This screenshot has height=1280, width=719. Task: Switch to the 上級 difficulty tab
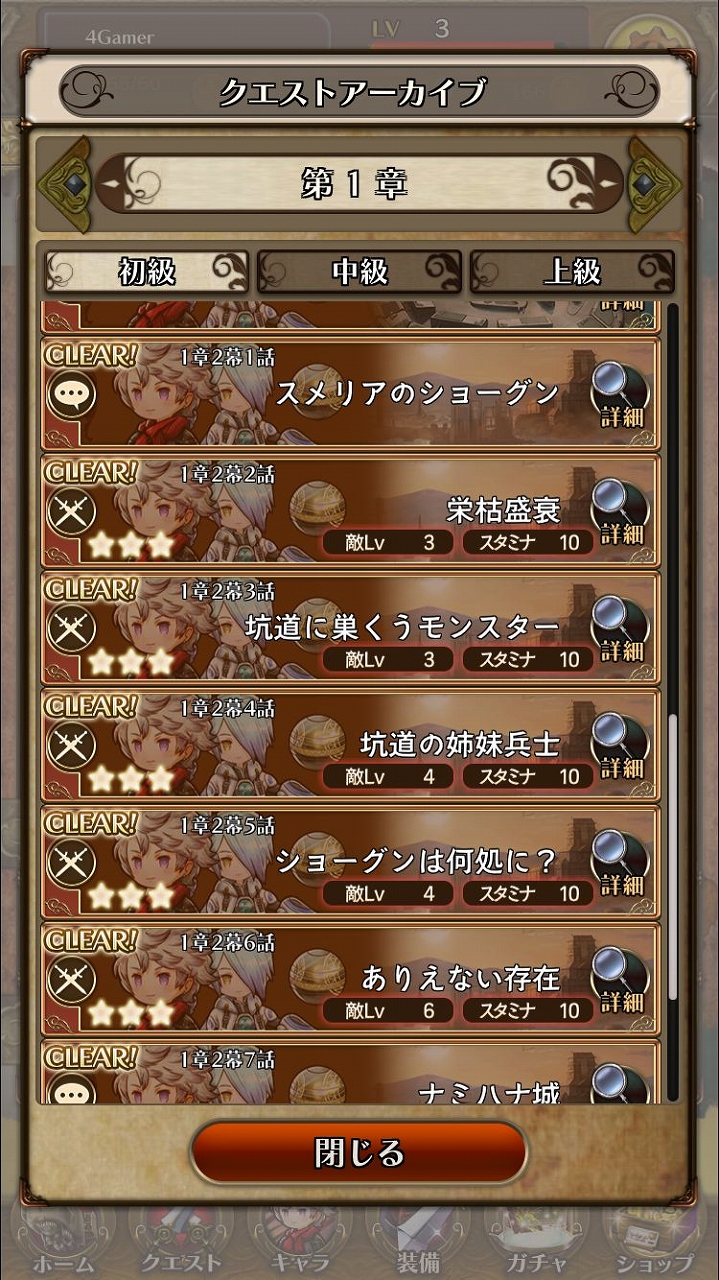[x=572, y=272]
